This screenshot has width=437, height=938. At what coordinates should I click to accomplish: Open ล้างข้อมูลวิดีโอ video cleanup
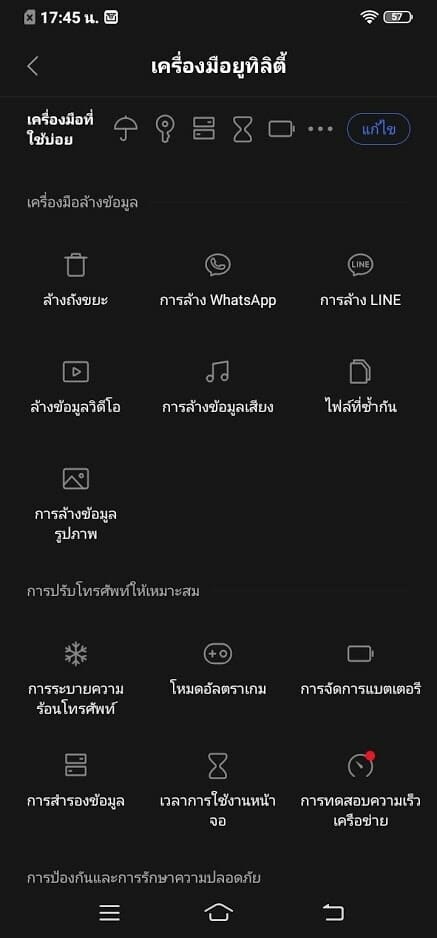76,387
